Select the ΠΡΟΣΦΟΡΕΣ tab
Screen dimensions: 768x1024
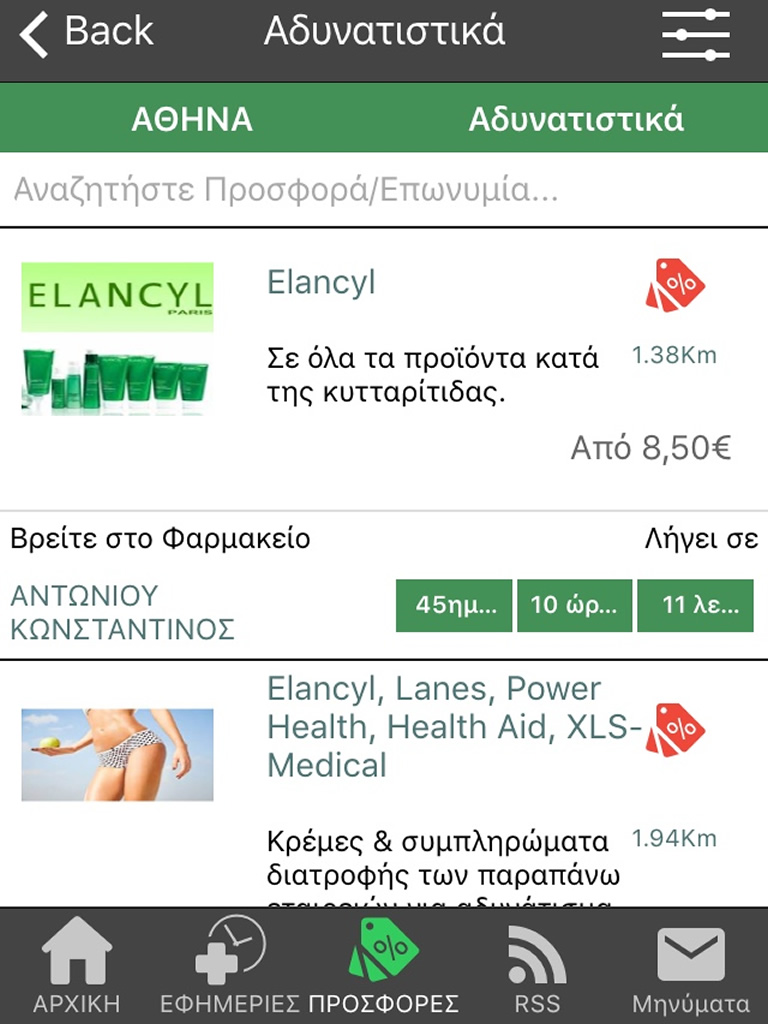tap(384, 966)
